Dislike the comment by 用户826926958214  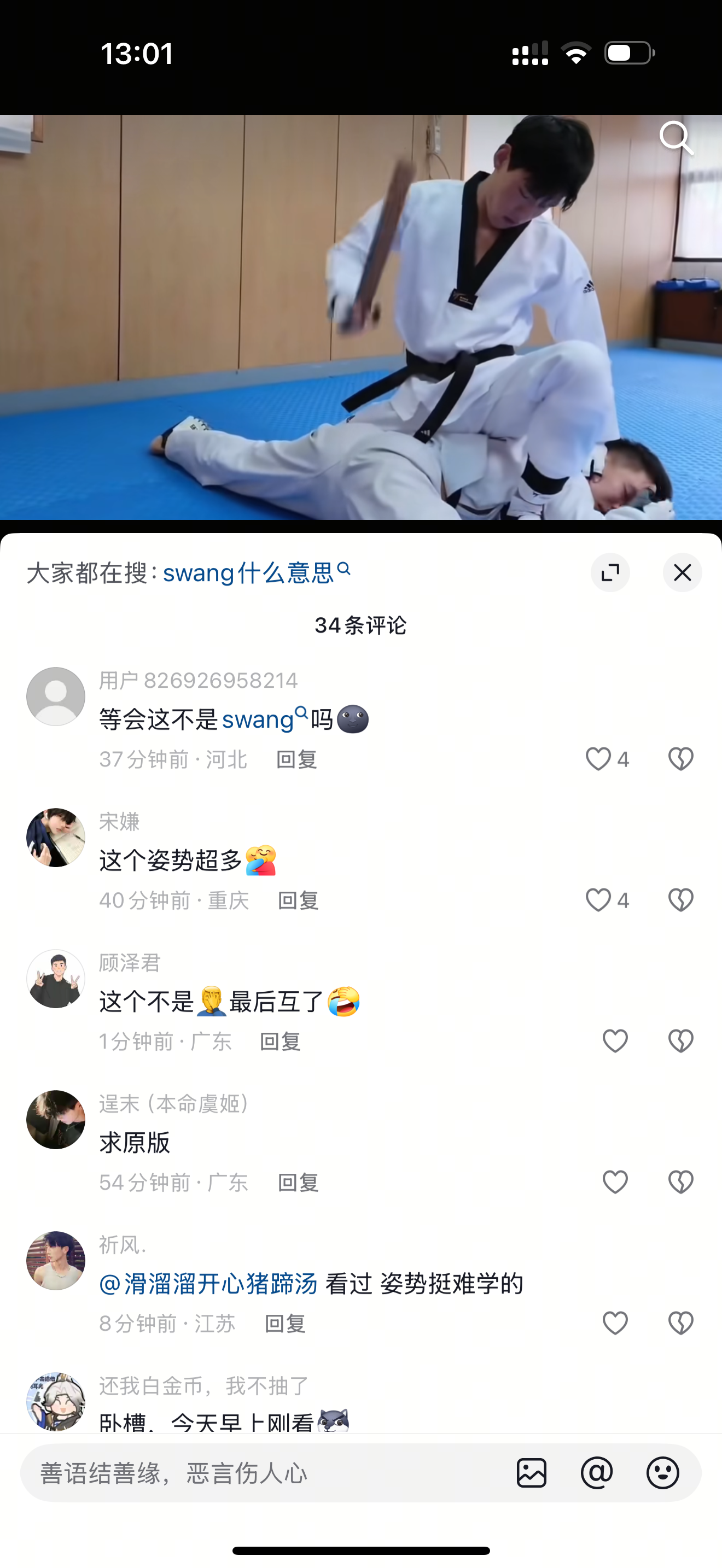[680, 759]
